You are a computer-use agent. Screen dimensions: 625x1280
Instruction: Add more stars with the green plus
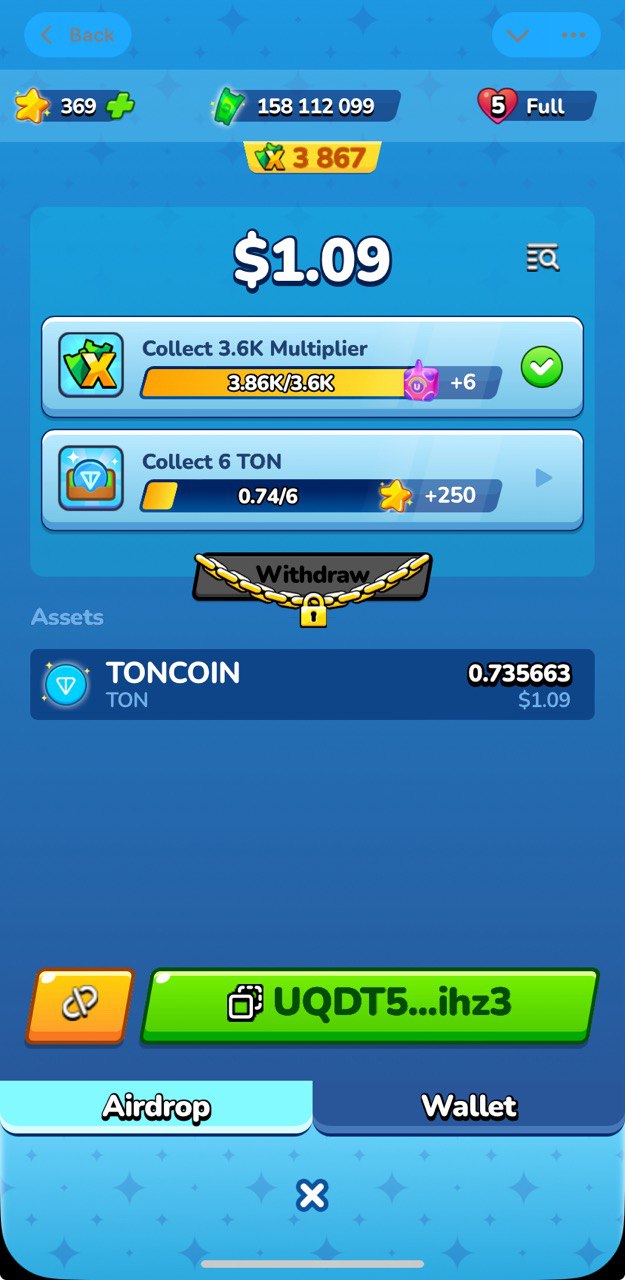(120, 106)
